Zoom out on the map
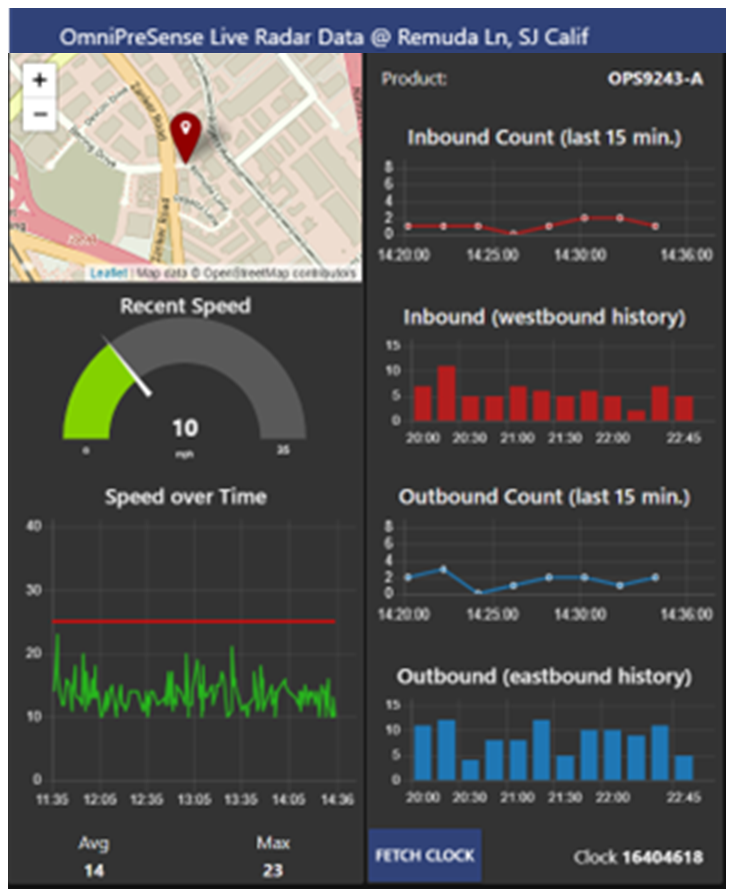Screen dimensions: 733x896 point(39,113)
